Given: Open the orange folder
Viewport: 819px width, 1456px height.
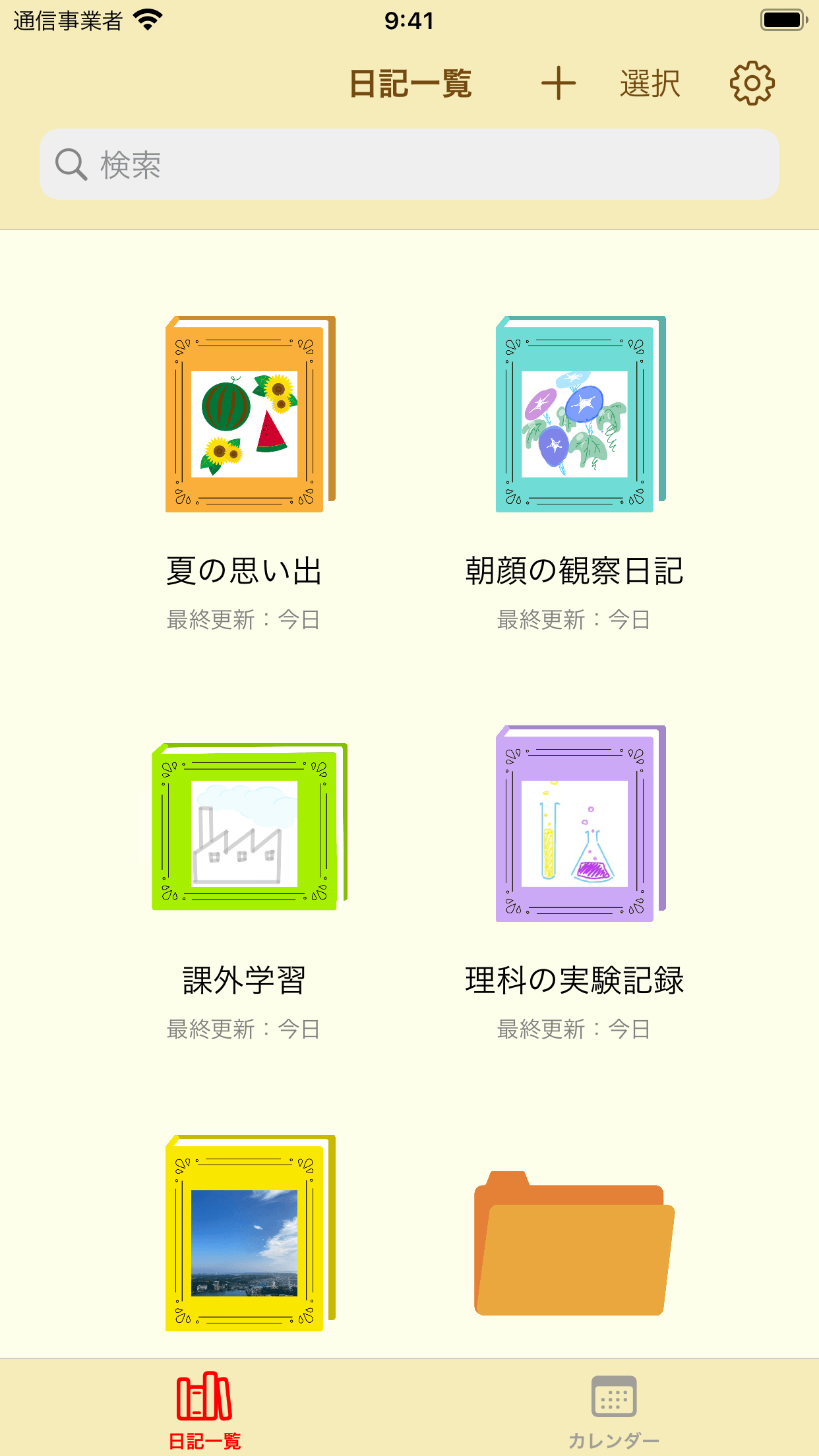Looking at the screenshot, I should 574,1244.
